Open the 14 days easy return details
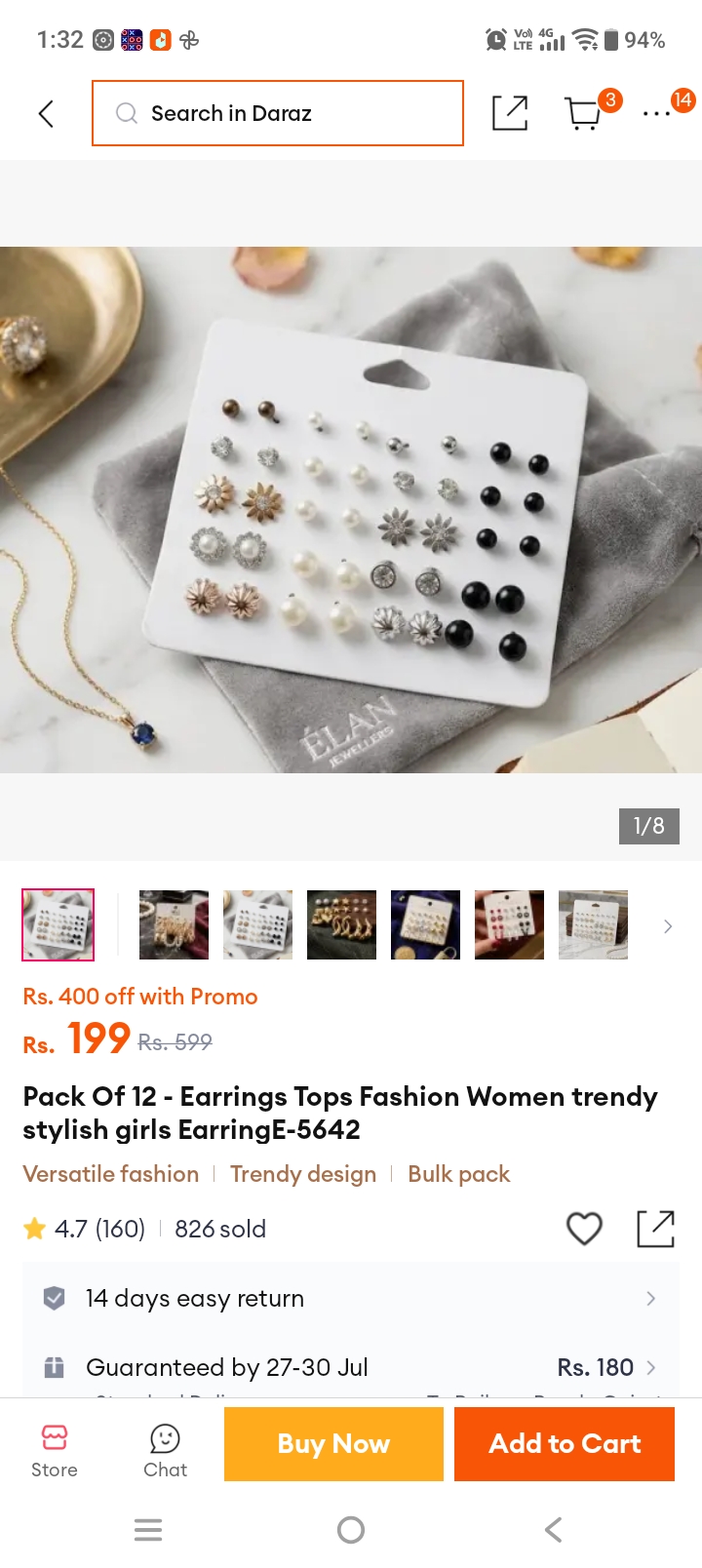702x1568 pixels. coord(351,1298)
